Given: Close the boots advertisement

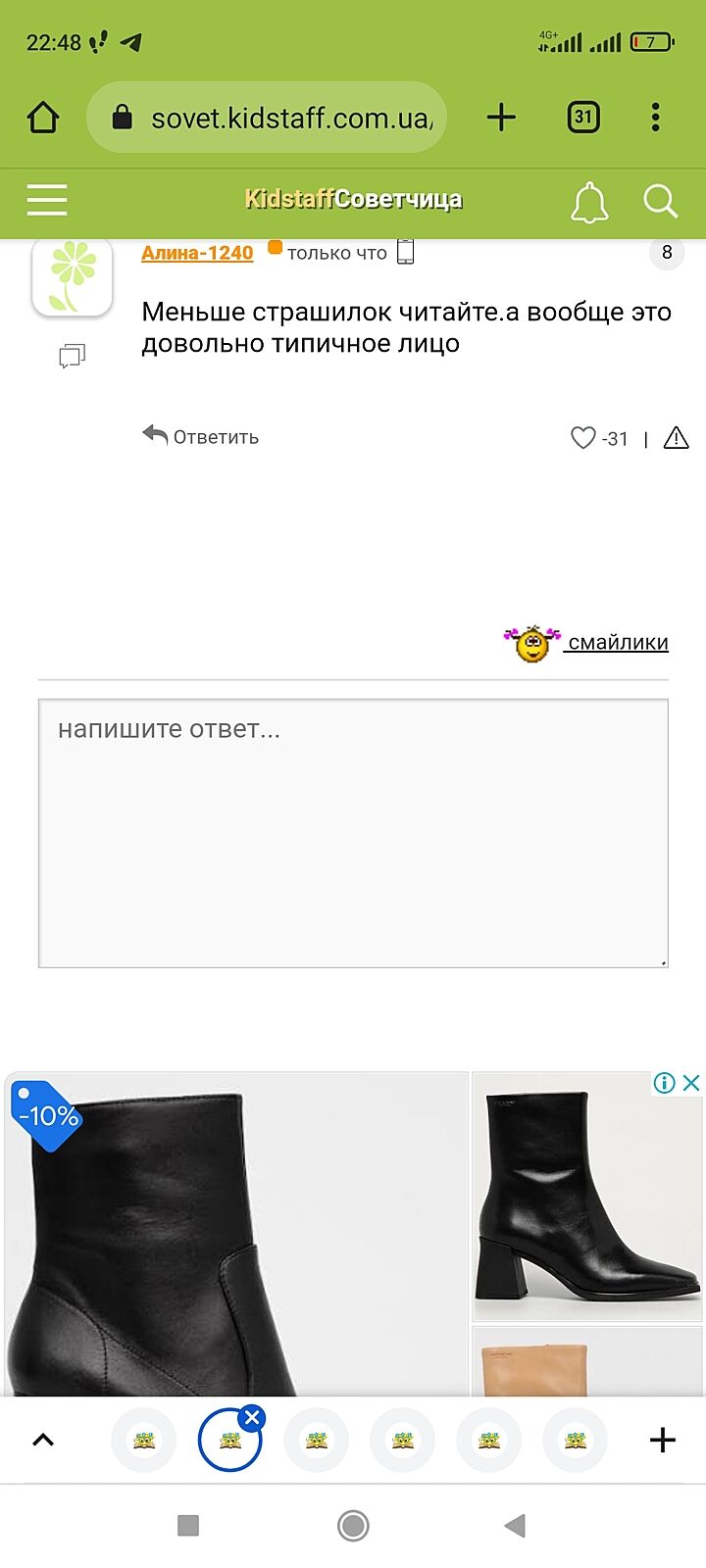Looking at the screenshot, I should tap(691, 1083).
